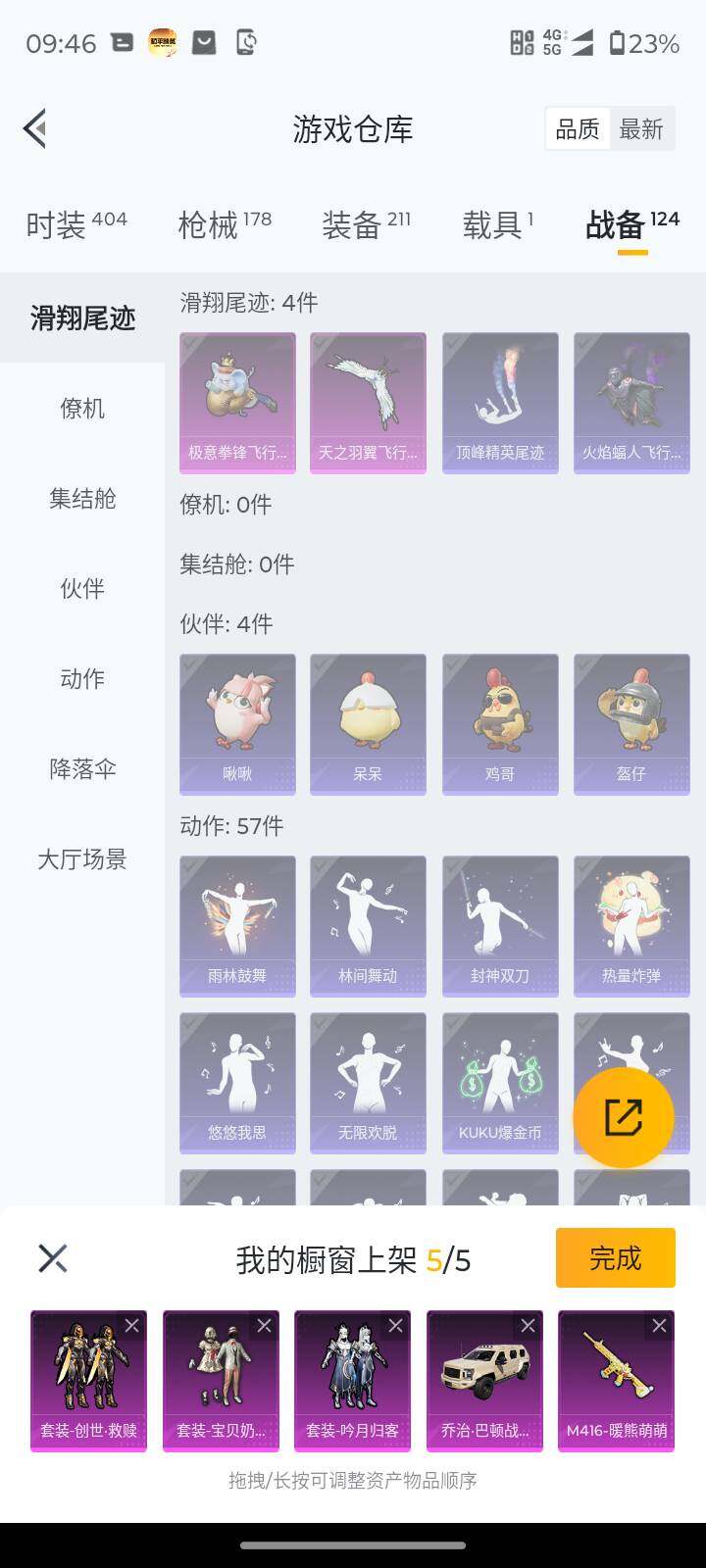Screen dimensions: 706x1568
Task: Select the 雨林鼓舞 dance action
Action: 236,923
